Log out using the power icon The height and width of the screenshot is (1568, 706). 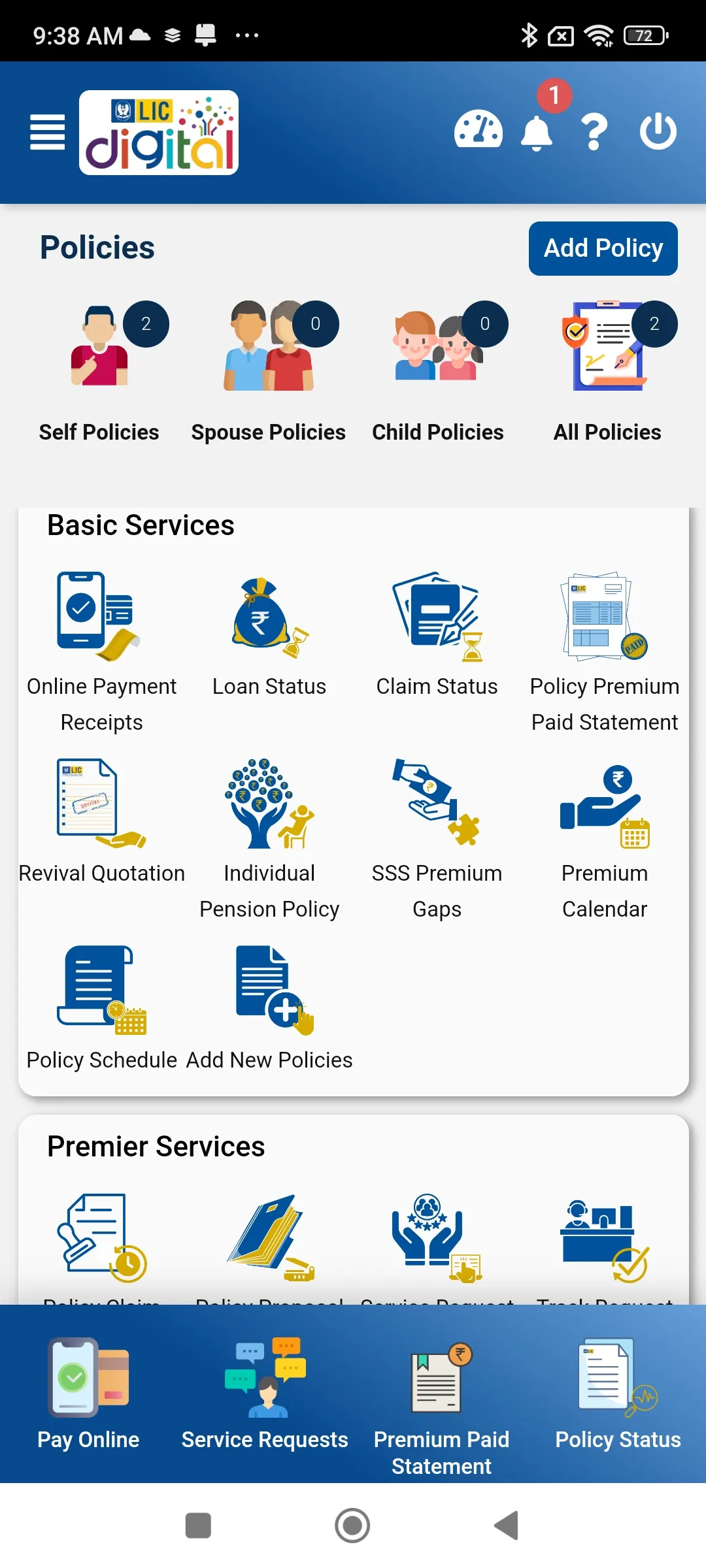pos(658,131)
